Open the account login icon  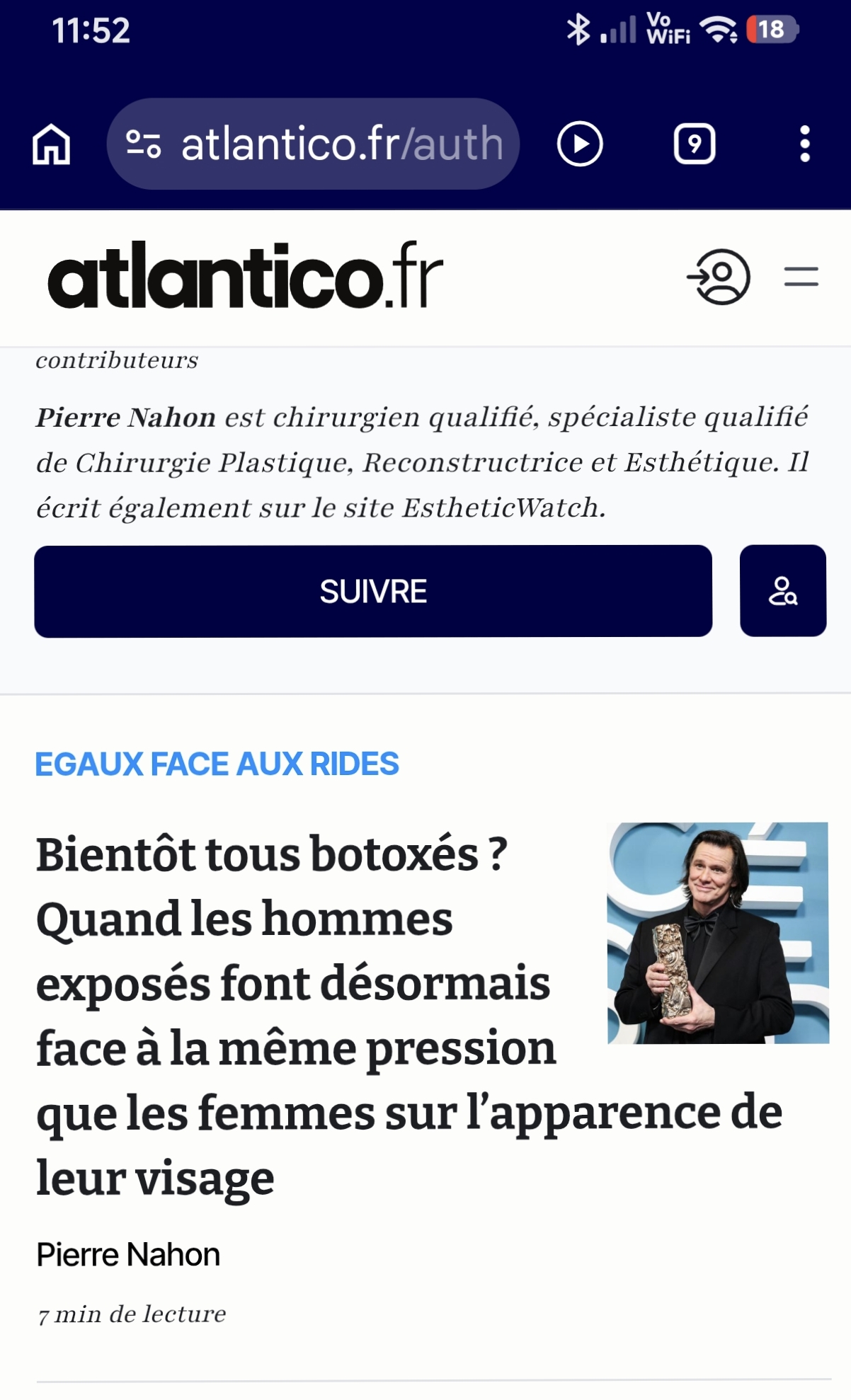coord(719,277)
